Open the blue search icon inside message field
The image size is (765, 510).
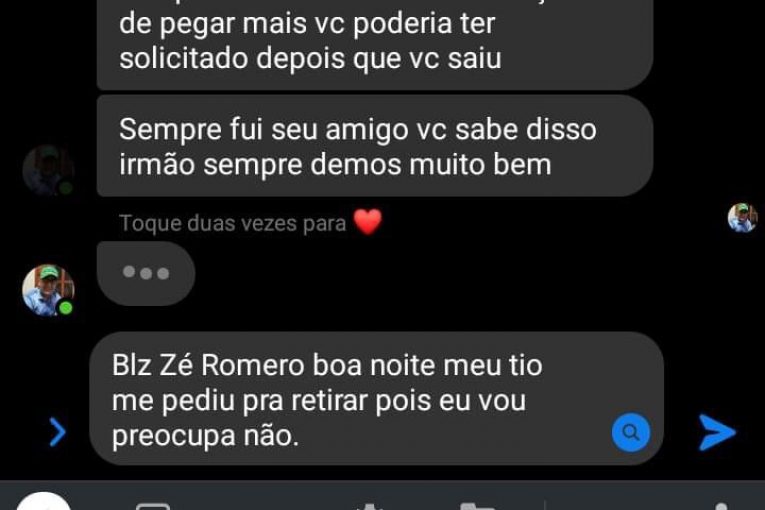[631, 432]
